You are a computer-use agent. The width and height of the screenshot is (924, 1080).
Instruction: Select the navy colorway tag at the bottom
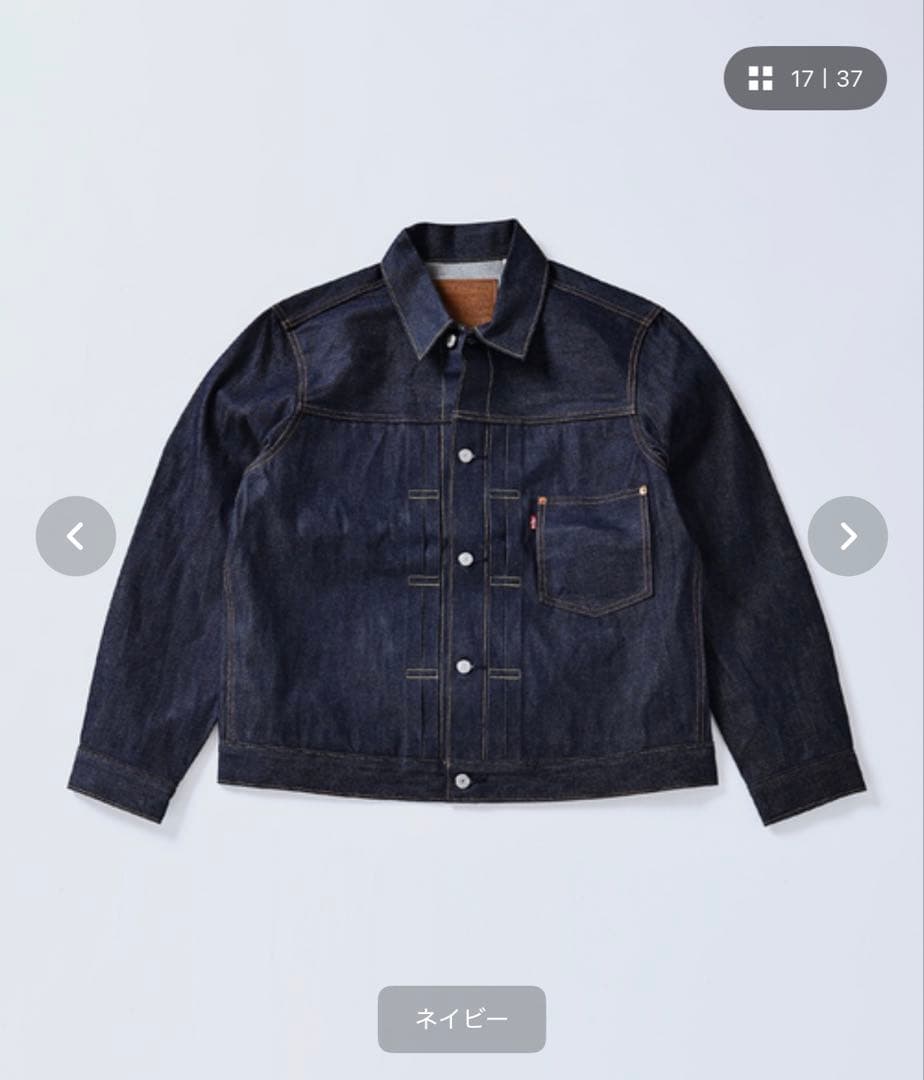tap(462, 1017)
